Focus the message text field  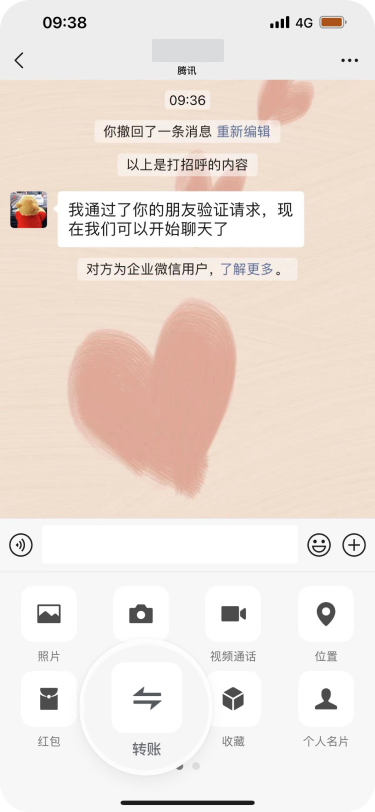[170, 544]
